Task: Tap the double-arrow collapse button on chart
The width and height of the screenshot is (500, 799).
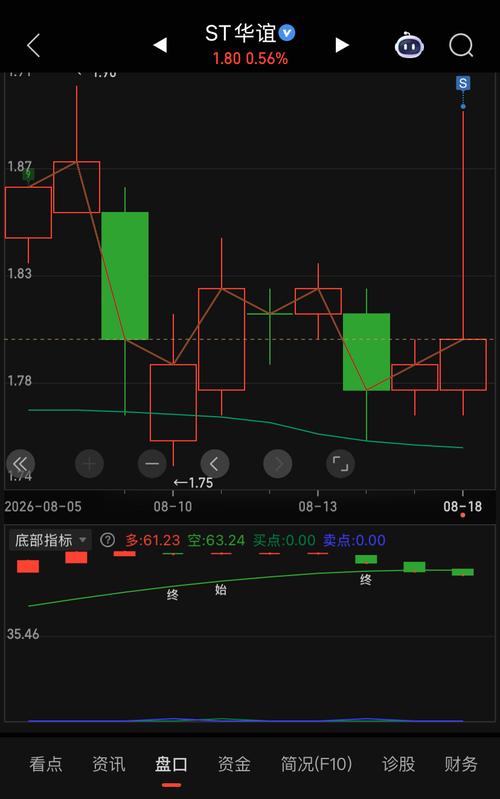Action: (20, 464)
